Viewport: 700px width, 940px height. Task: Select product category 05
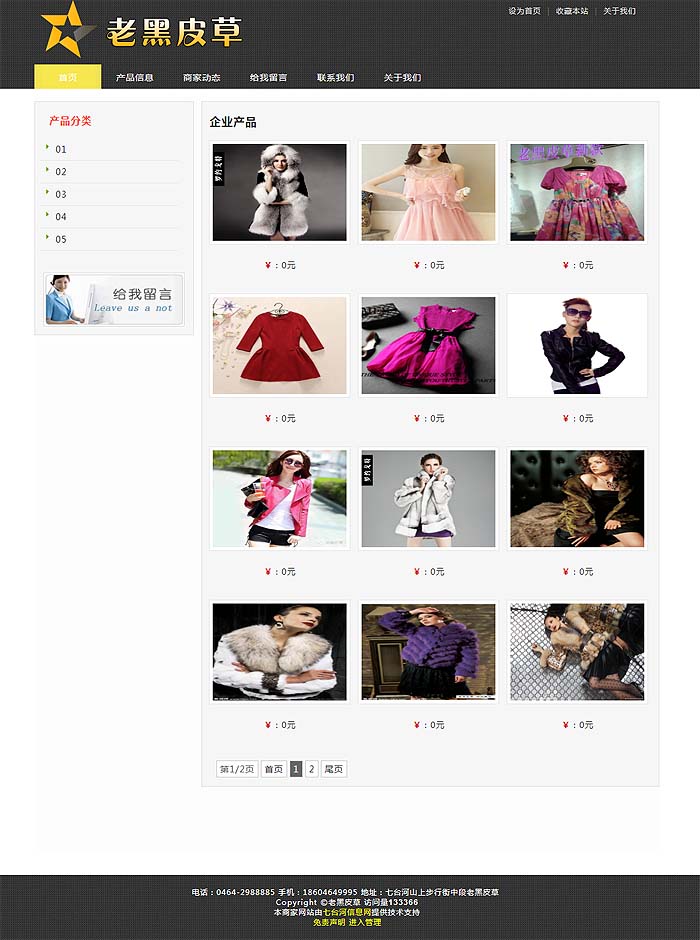61,239
